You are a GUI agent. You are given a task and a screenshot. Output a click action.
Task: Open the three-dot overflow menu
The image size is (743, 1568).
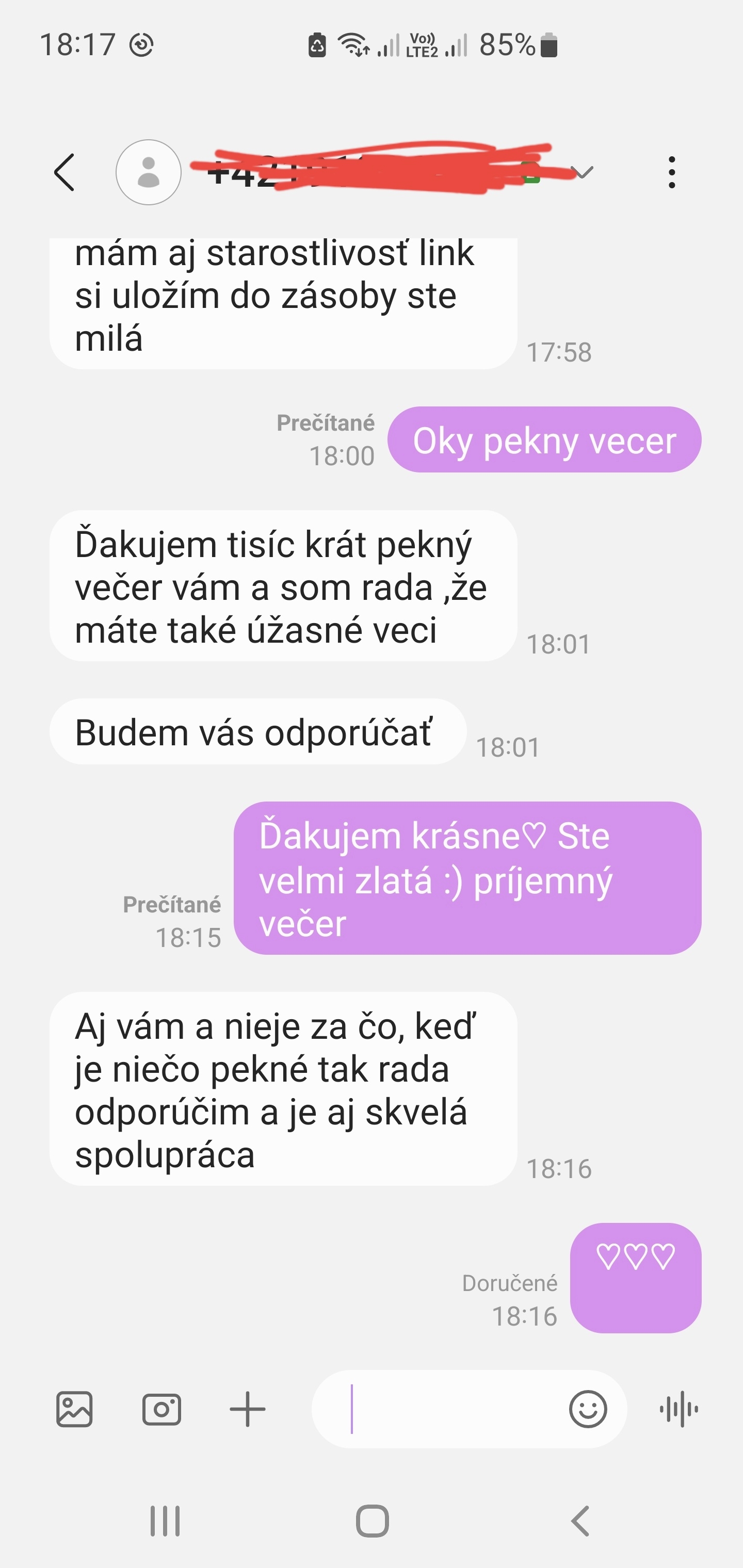pyautogui.click(x=672, y=172)
